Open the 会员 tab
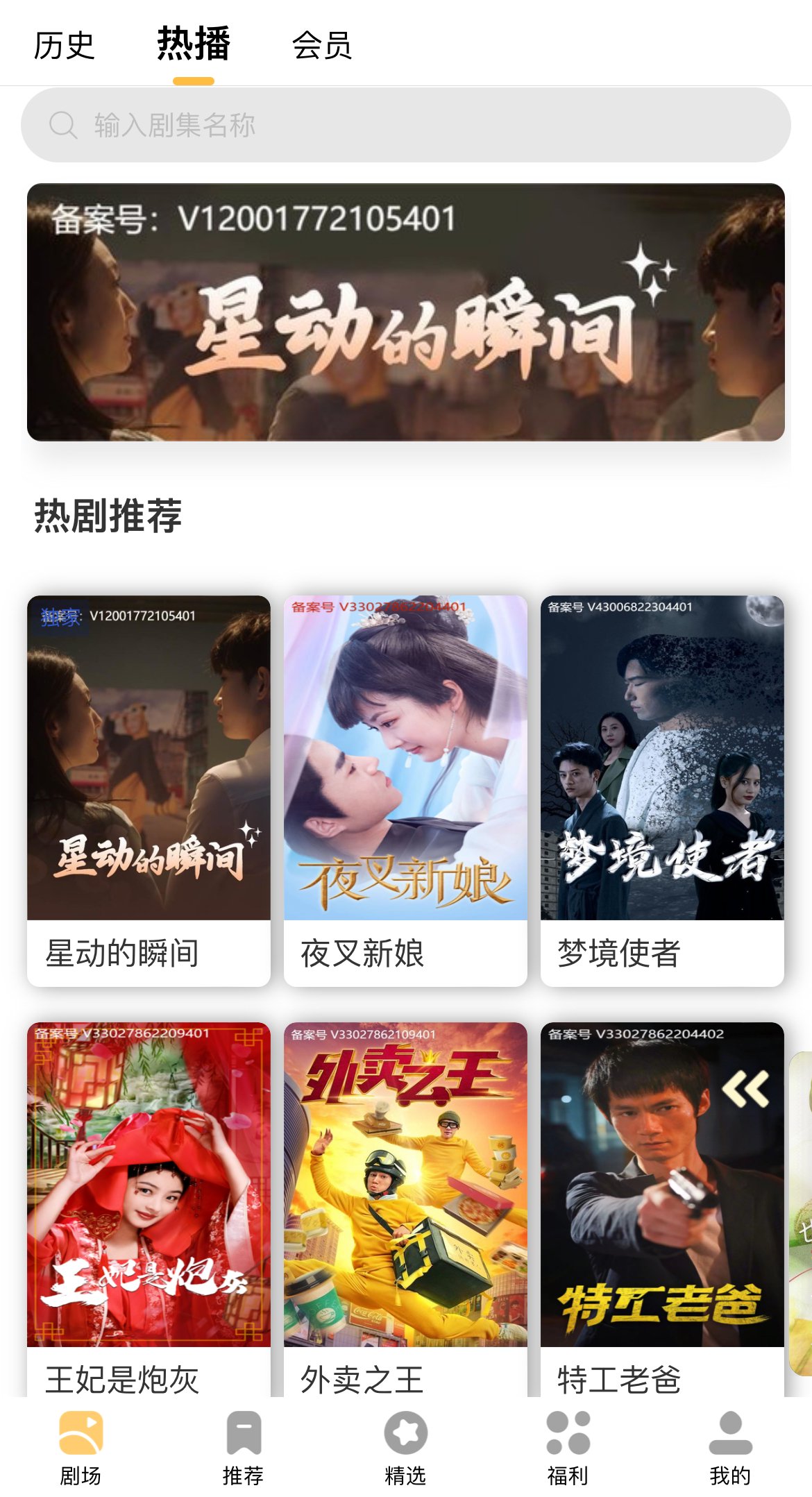 pyautogui.click(x=322, y=46)
